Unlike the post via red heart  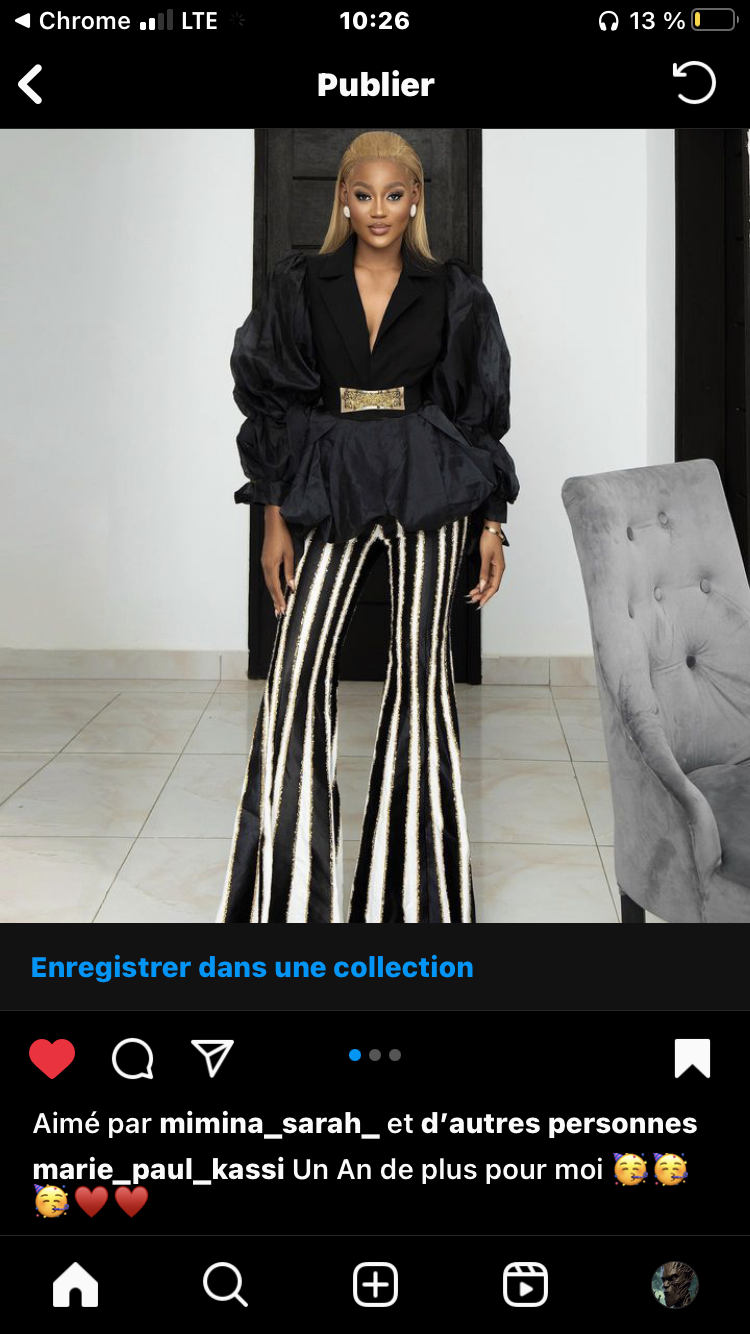click(x=52, y=1058)
